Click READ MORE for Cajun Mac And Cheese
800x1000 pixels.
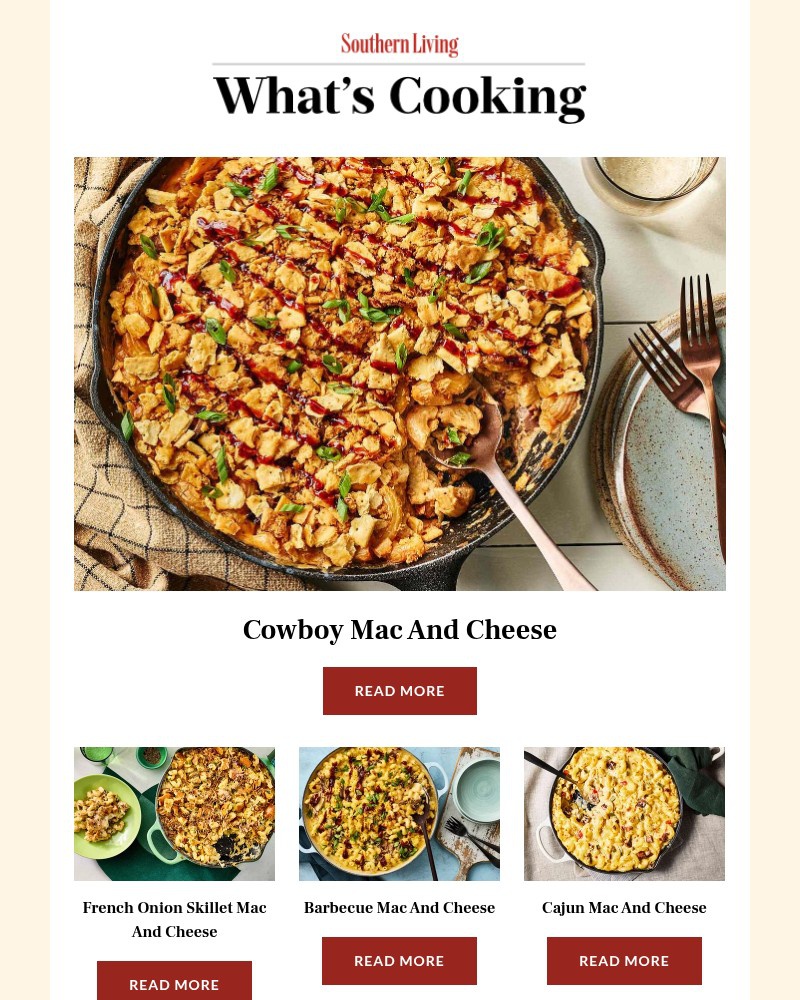[x=624, y=960]
